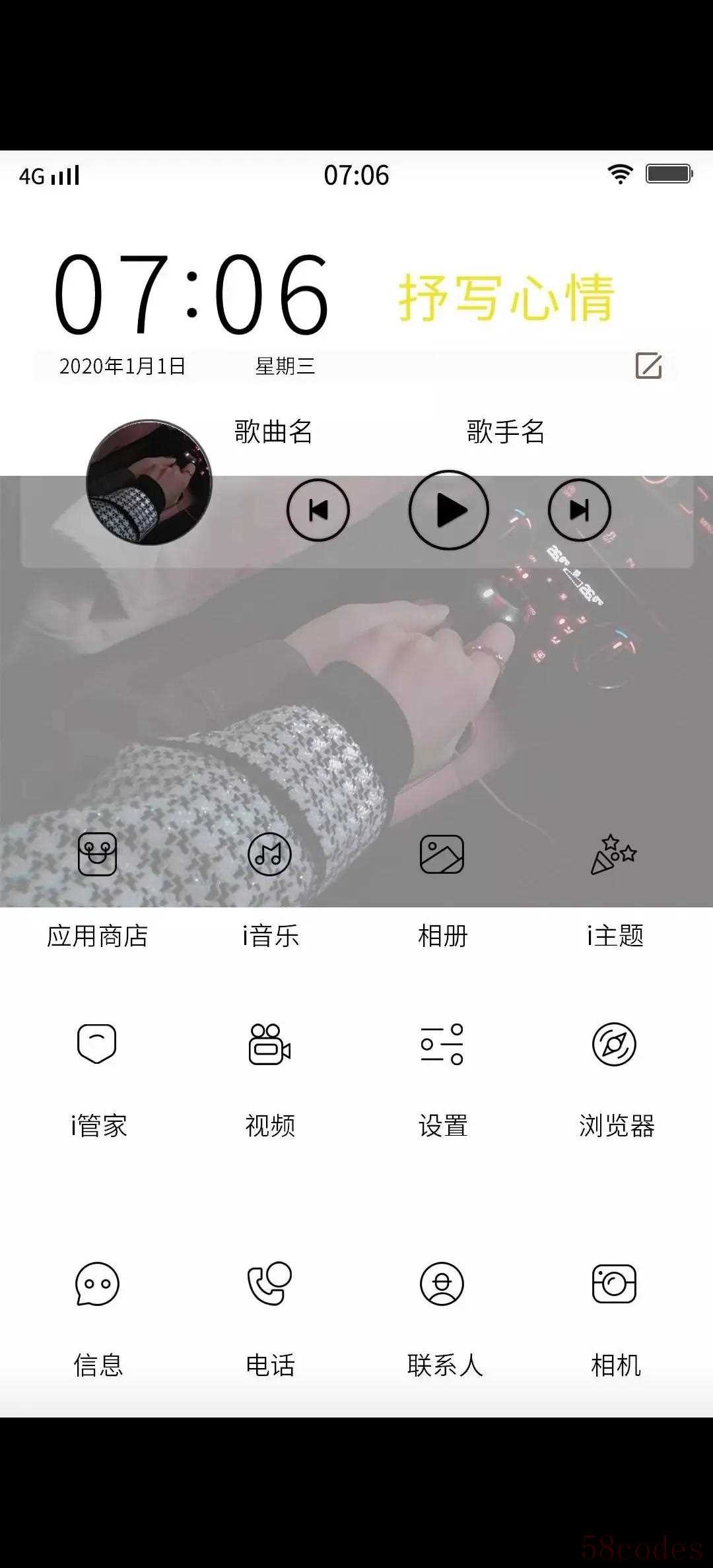Launch the i音乐 music app
Viewport: 713px width, 1568px height.
pos(269,855)
